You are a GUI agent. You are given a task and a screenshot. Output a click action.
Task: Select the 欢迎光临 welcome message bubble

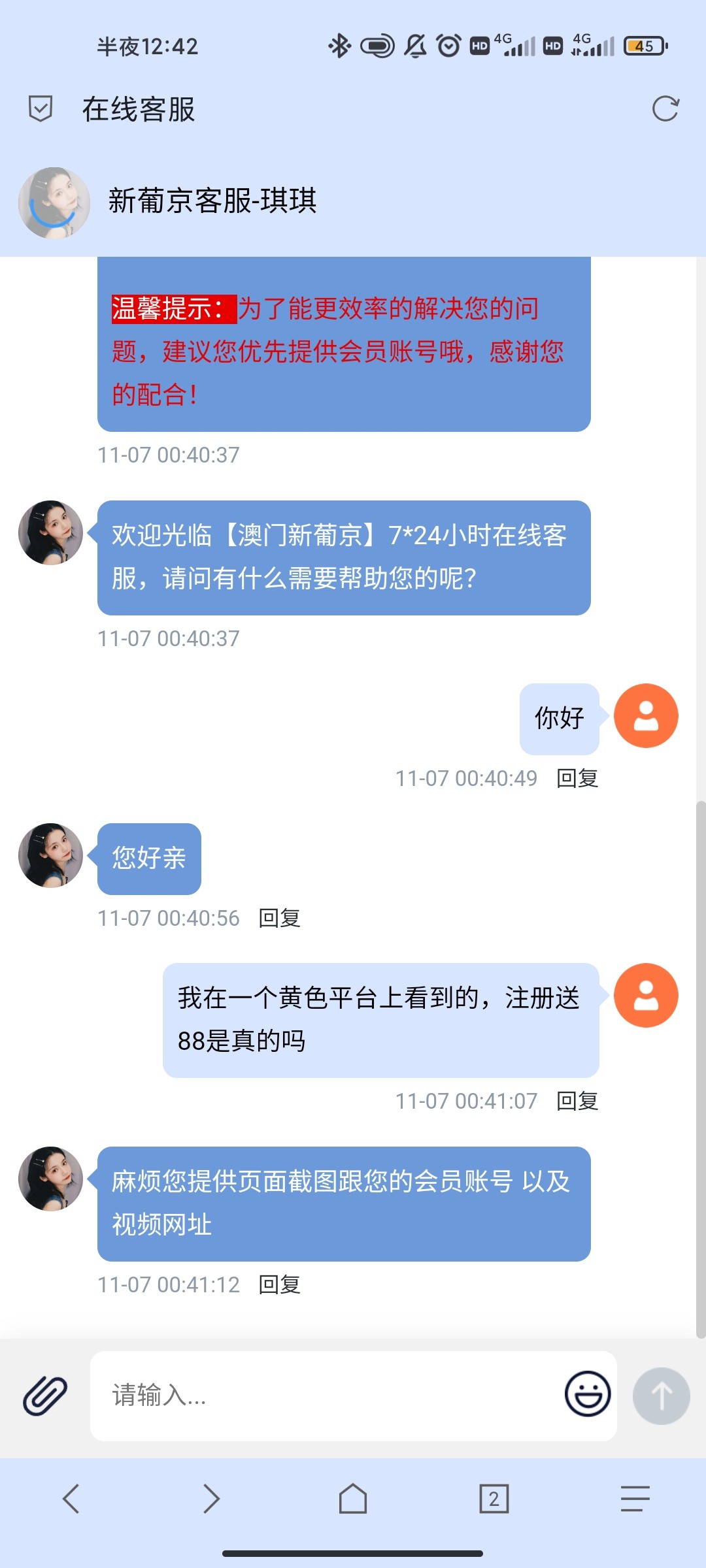click(x=343, y=557)
